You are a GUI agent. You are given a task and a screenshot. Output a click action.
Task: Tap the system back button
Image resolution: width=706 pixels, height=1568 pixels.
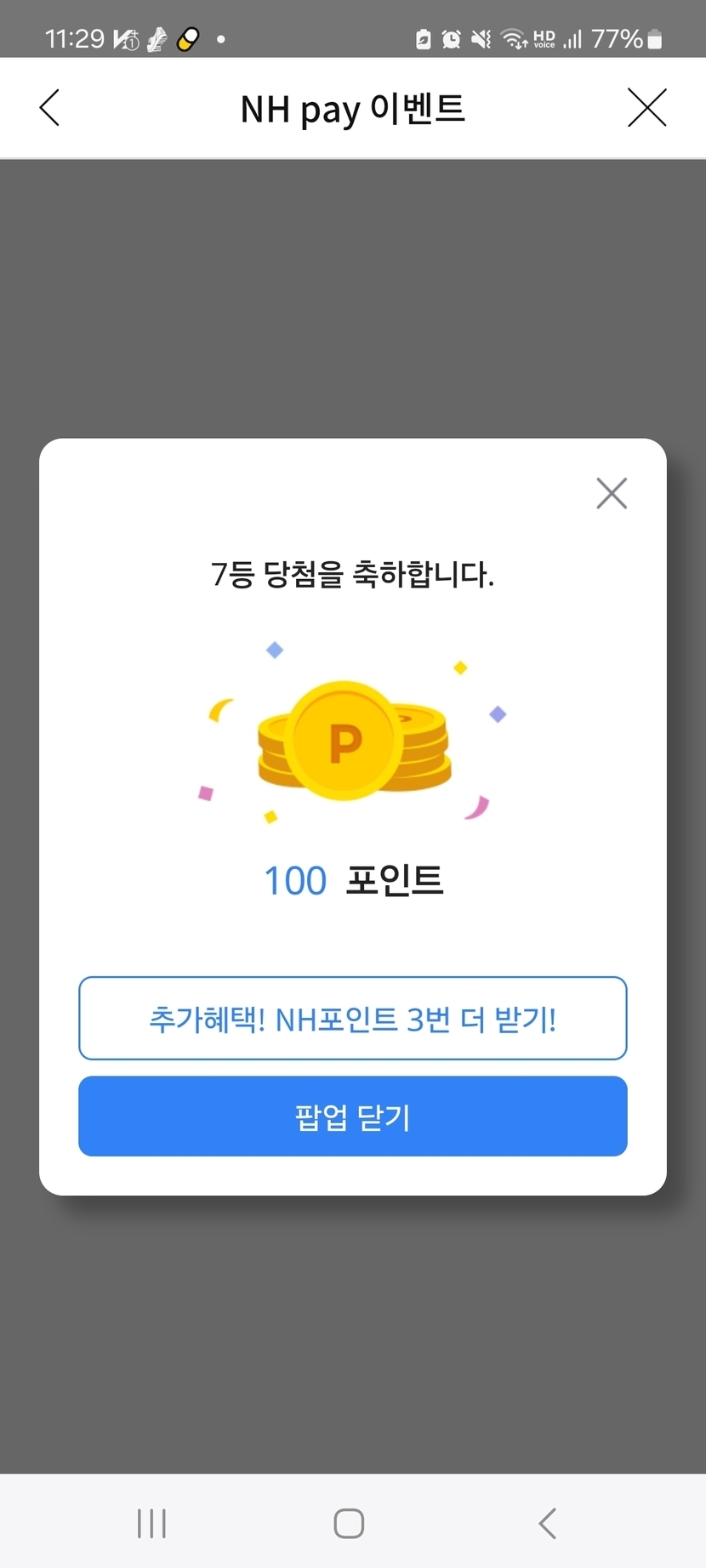point(548,1523)
